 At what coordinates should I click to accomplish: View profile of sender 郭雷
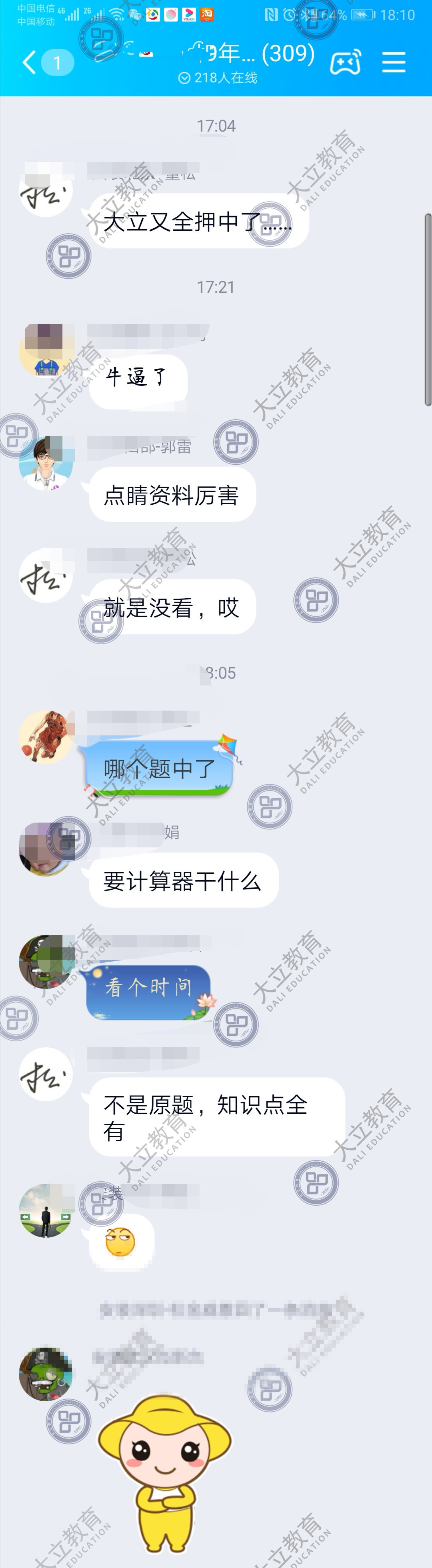tap(46, 463)
